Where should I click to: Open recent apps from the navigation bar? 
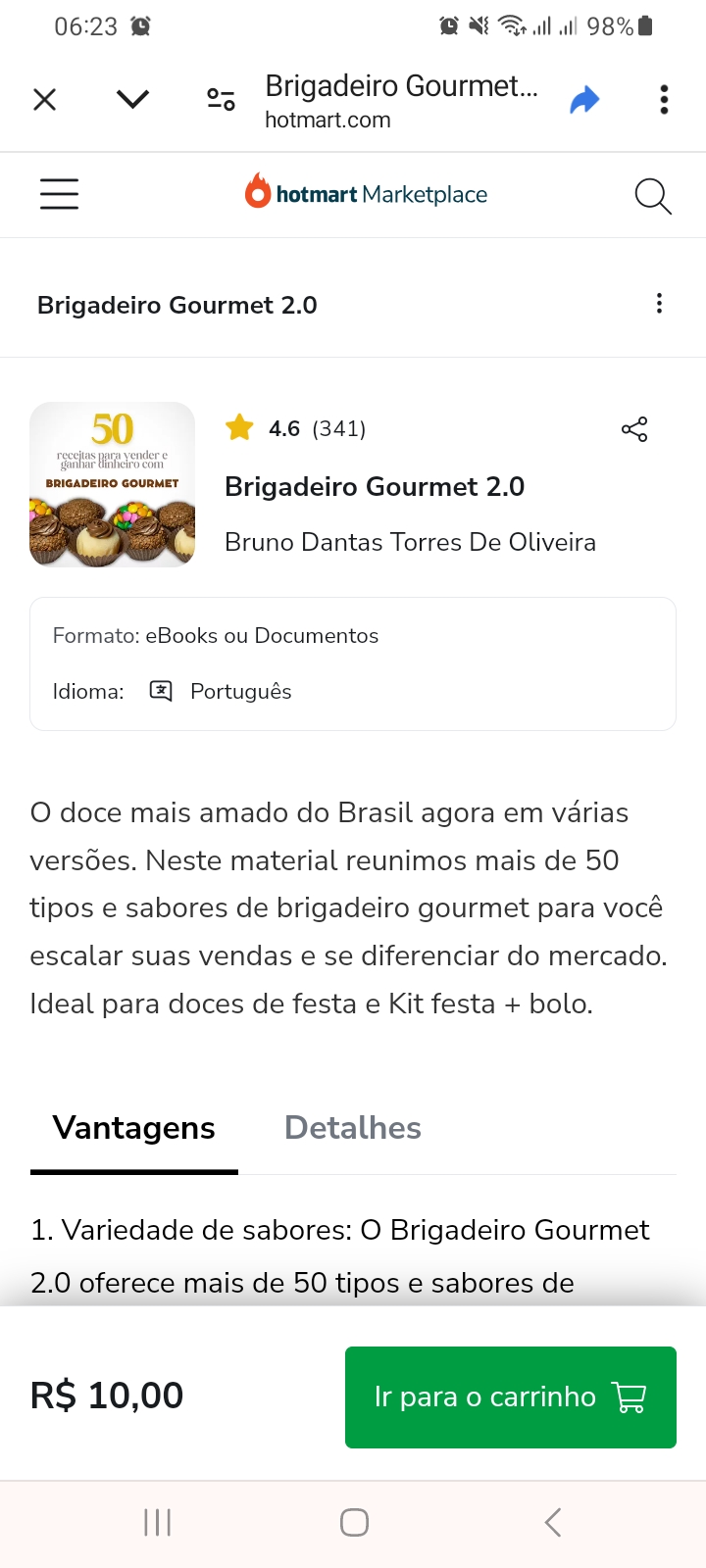157,1522
